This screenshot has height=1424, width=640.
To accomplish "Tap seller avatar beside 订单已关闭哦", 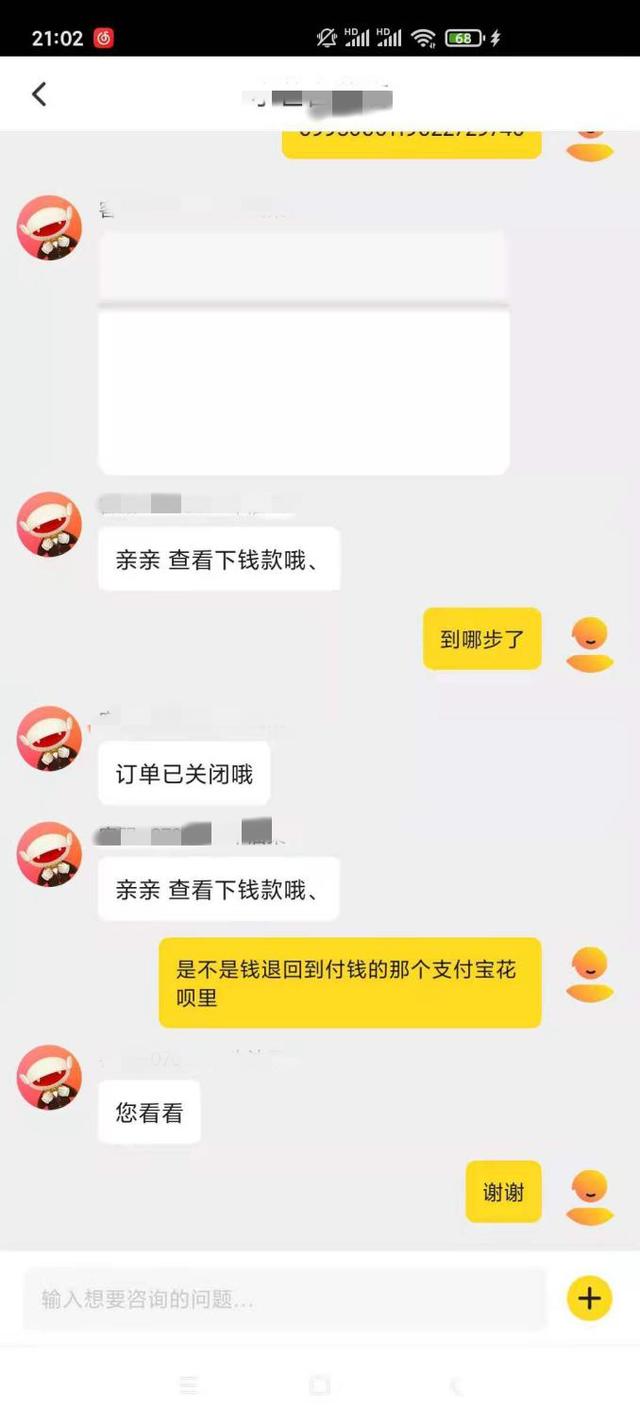I will (x=49, y=739).
